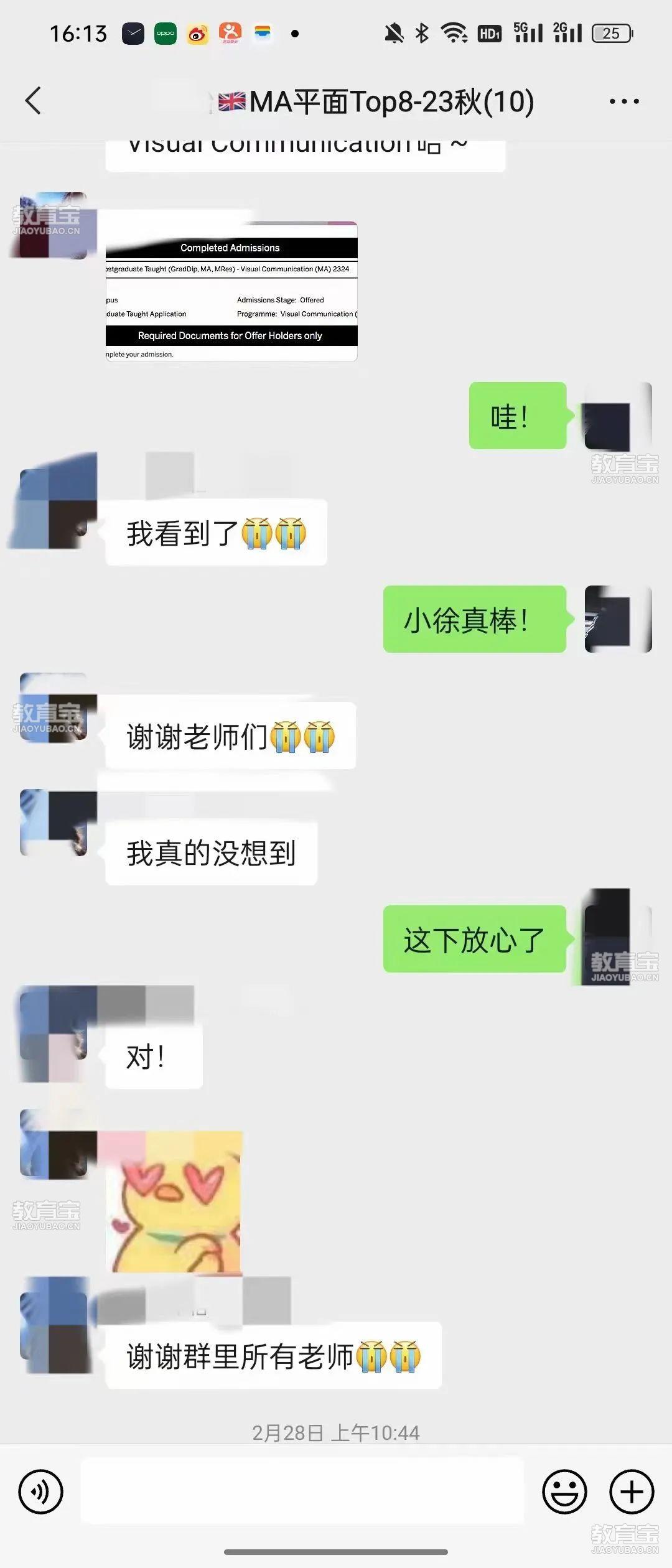This screenshot has height=1568, width=672.
Task: Go back from the group chat
Action: coord(34,101)
